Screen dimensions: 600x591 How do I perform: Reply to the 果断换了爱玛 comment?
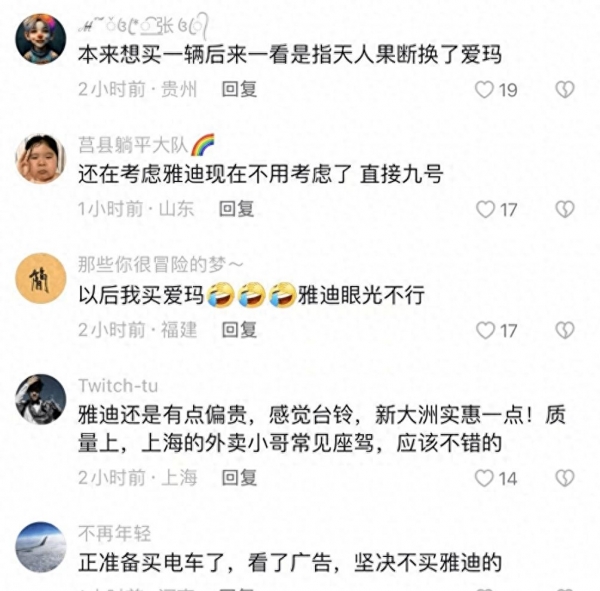coord(240,89)
